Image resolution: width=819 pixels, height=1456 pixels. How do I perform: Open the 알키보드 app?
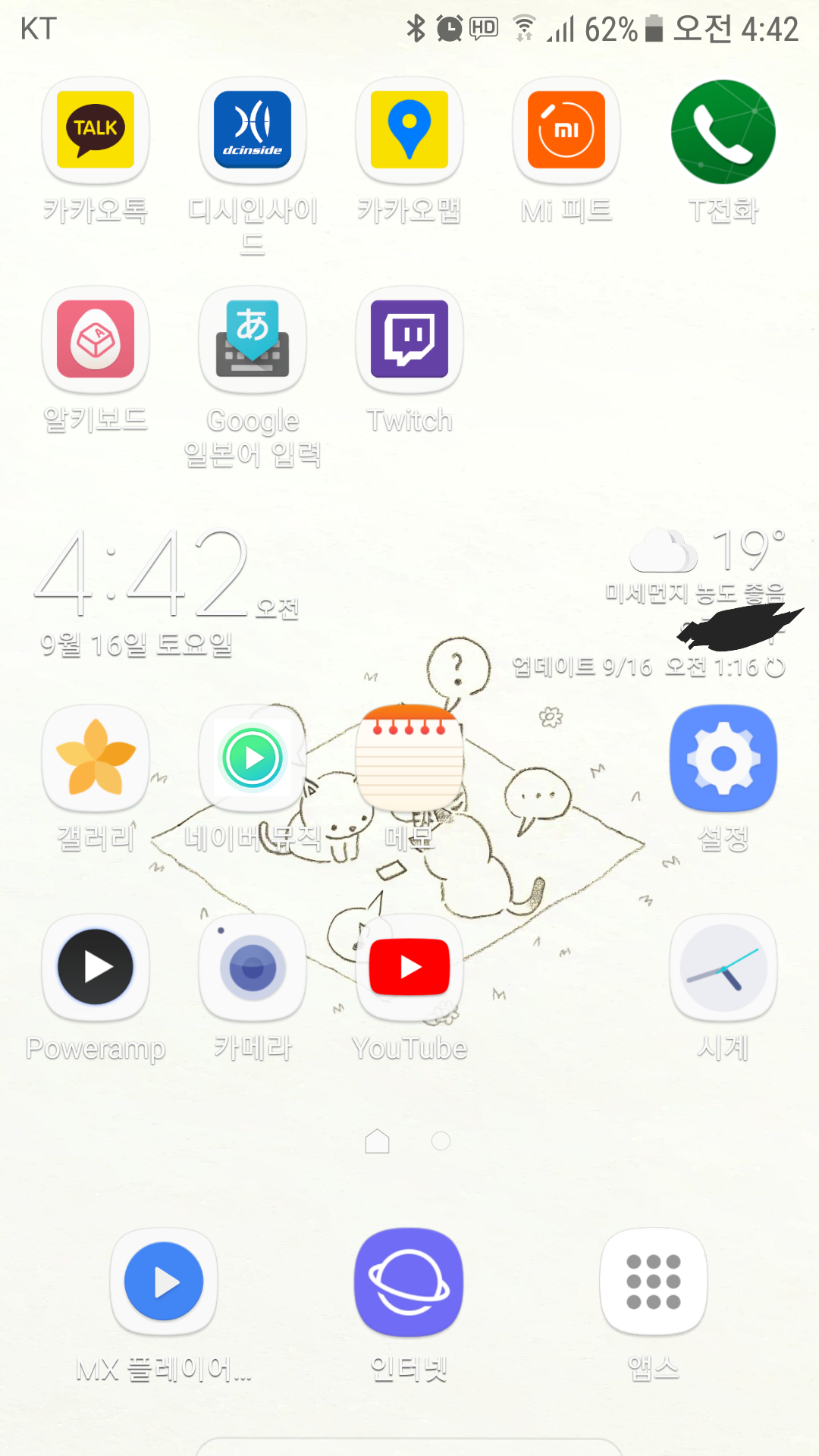(96, 340)
